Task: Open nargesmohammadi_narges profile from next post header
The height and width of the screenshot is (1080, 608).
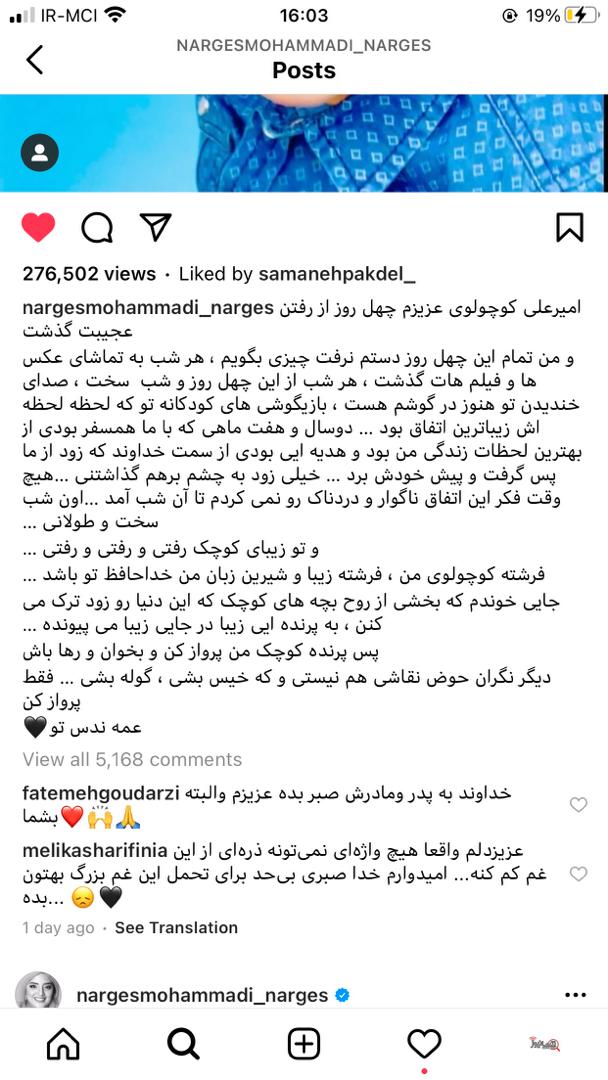Action: 202,995
